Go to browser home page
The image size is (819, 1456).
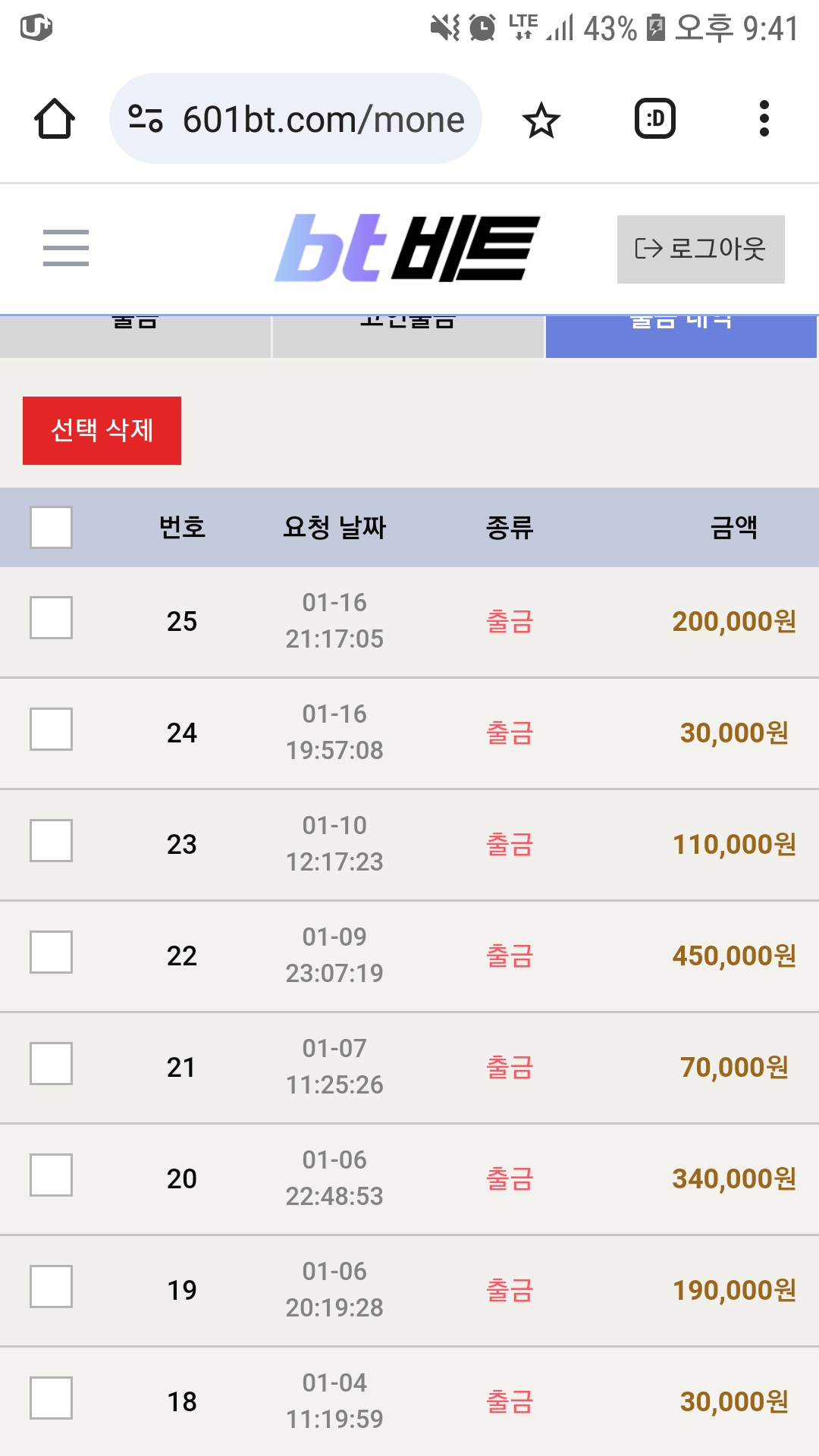tap(55, 119)
